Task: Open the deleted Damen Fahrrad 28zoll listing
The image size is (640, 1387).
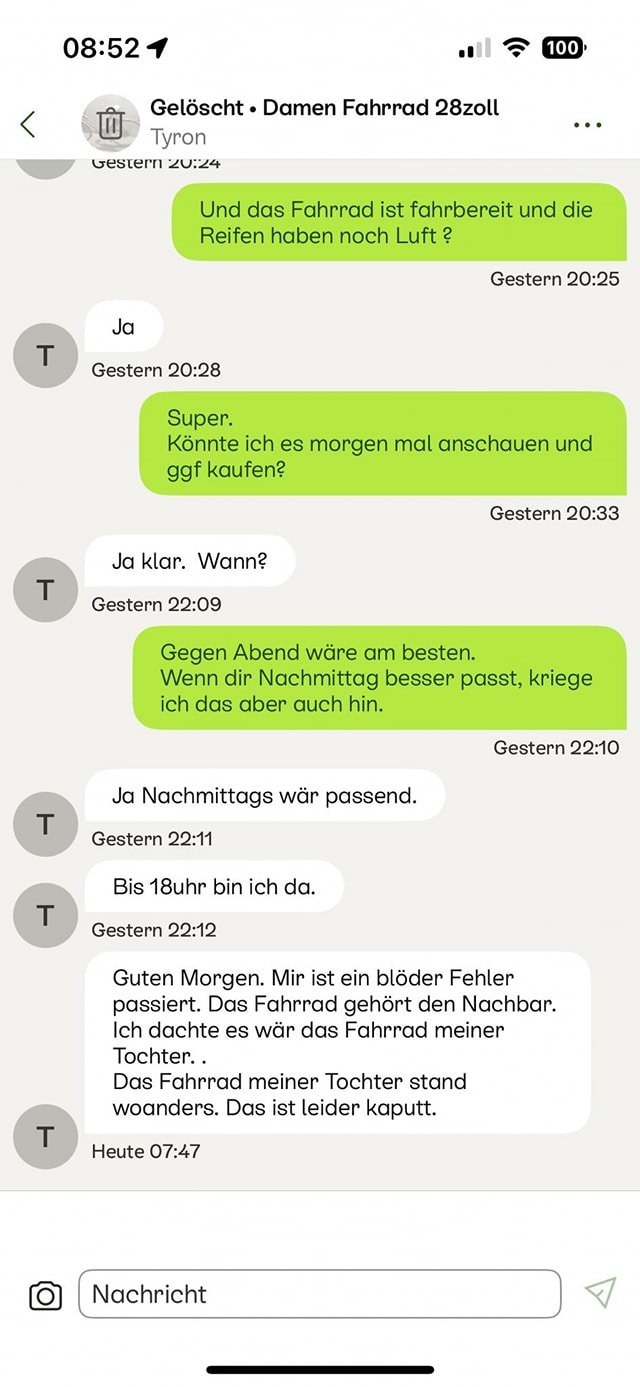Action: [x=324, y=108]
